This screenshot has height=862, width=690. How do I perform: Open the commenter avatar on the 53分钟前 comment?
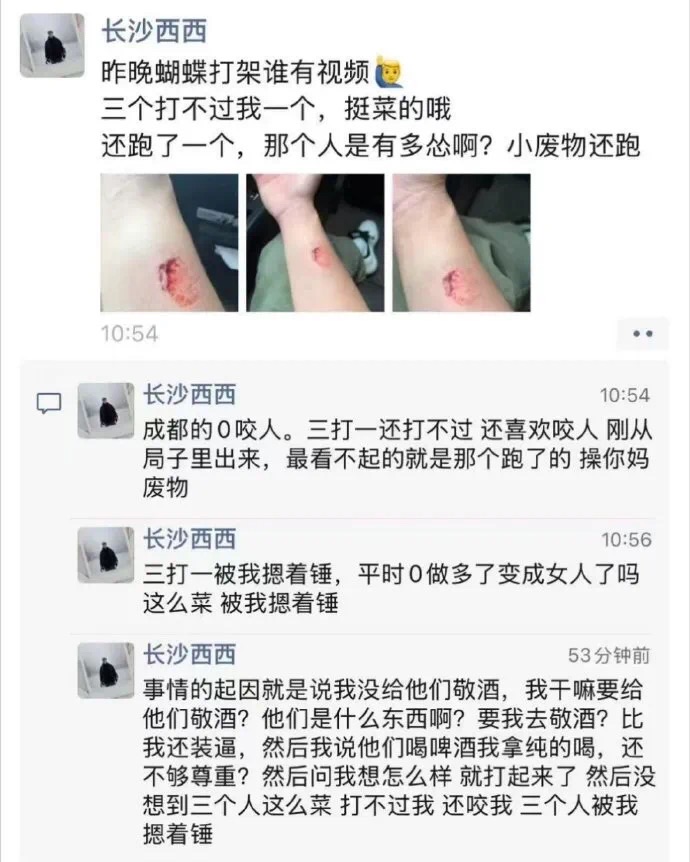pos(106,670)
